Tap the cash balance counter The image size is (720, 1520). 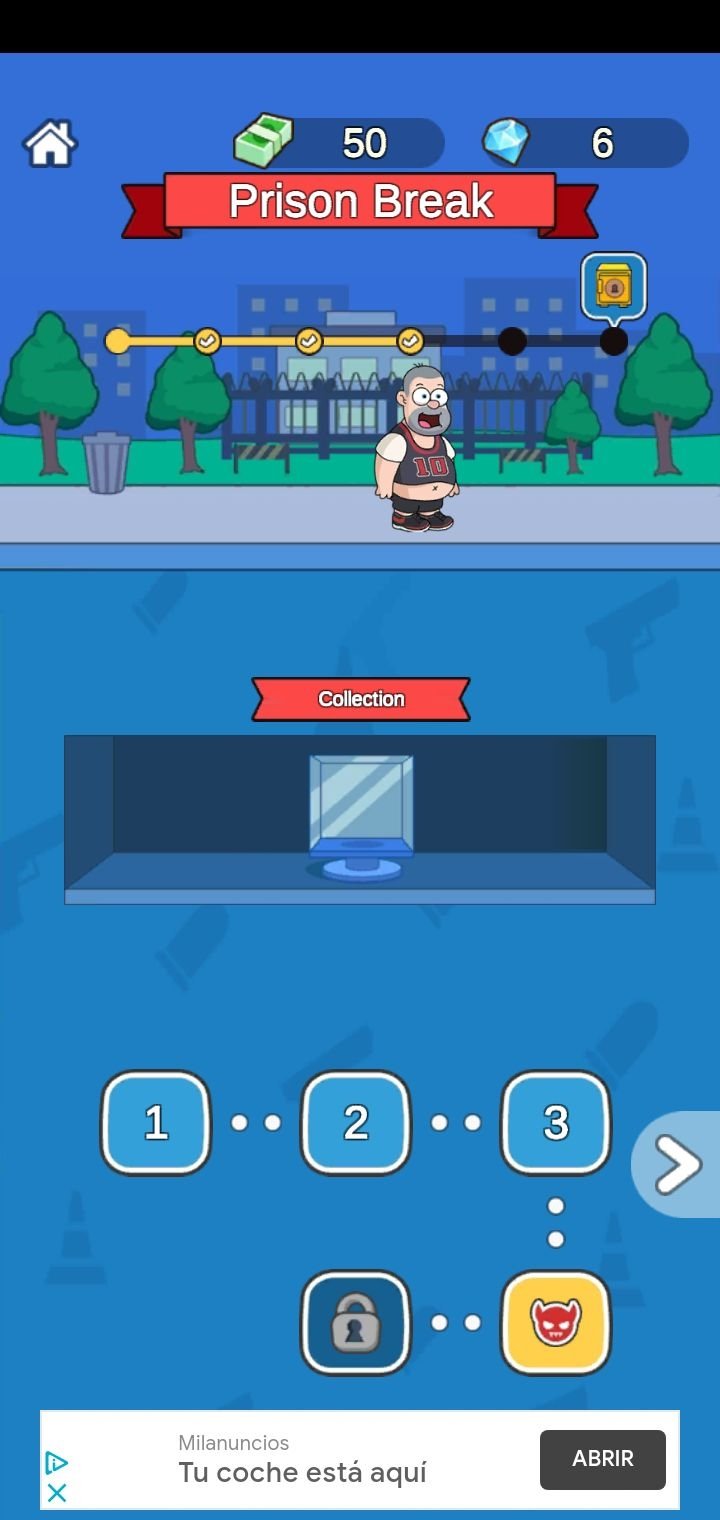click(x=340, y=143)
